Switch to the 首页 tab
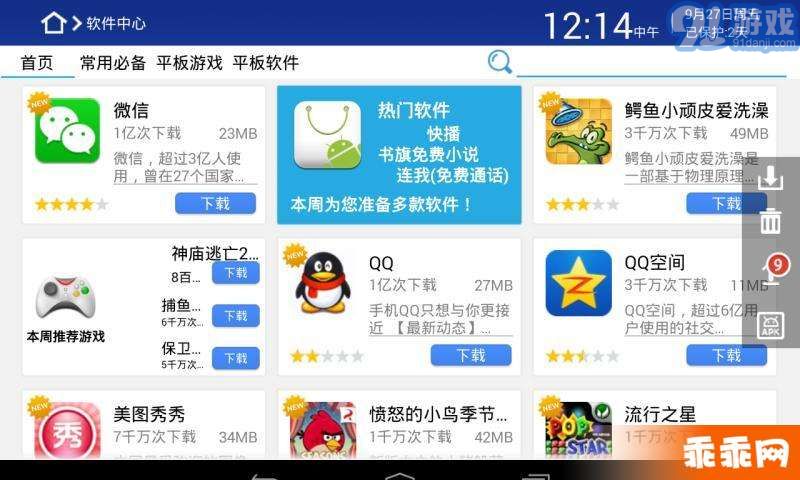Viewport: 800px width, 480px height. click(x=37, y=62)
